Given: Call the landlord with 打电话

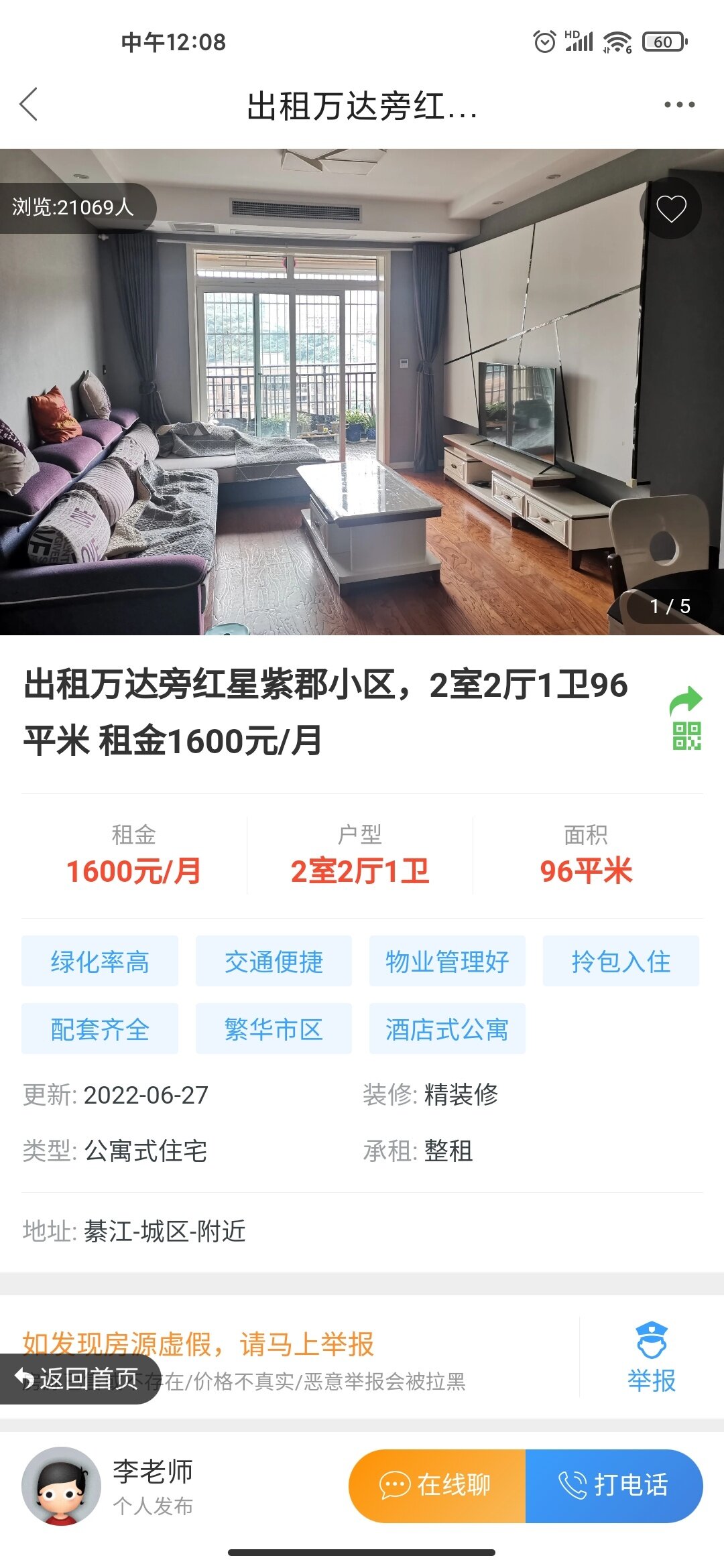Looking at the screenshot, I should 614,1485.
